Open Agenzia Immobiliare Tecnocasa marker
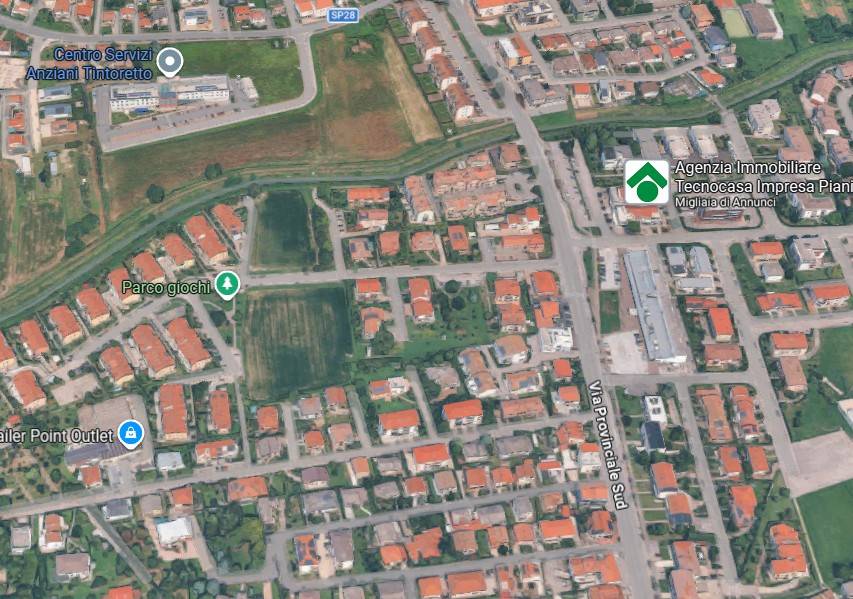 (647, 181)
